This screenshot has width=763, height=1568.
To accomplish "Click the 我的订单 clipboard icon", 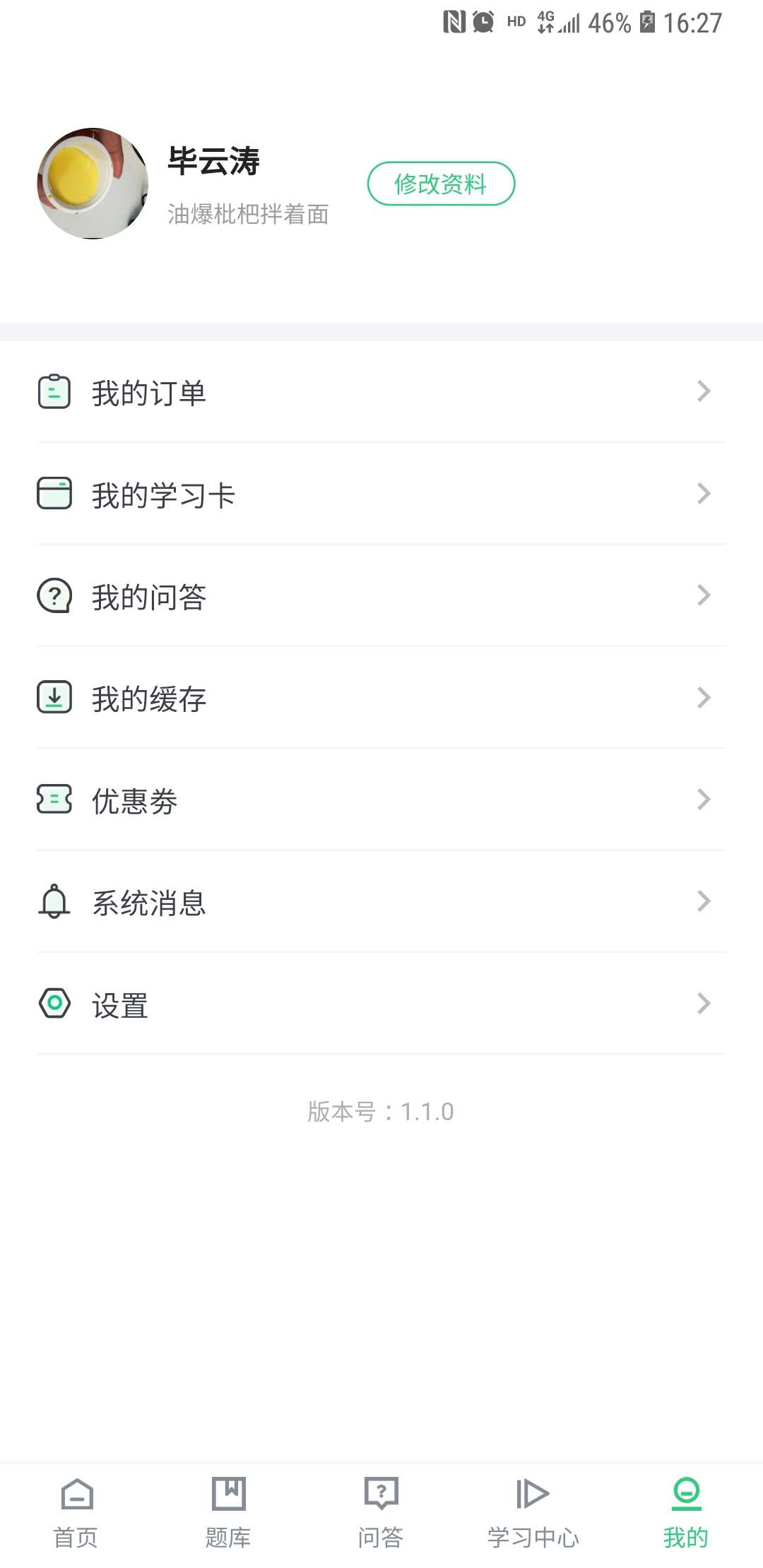I will [x=54, y=393].
